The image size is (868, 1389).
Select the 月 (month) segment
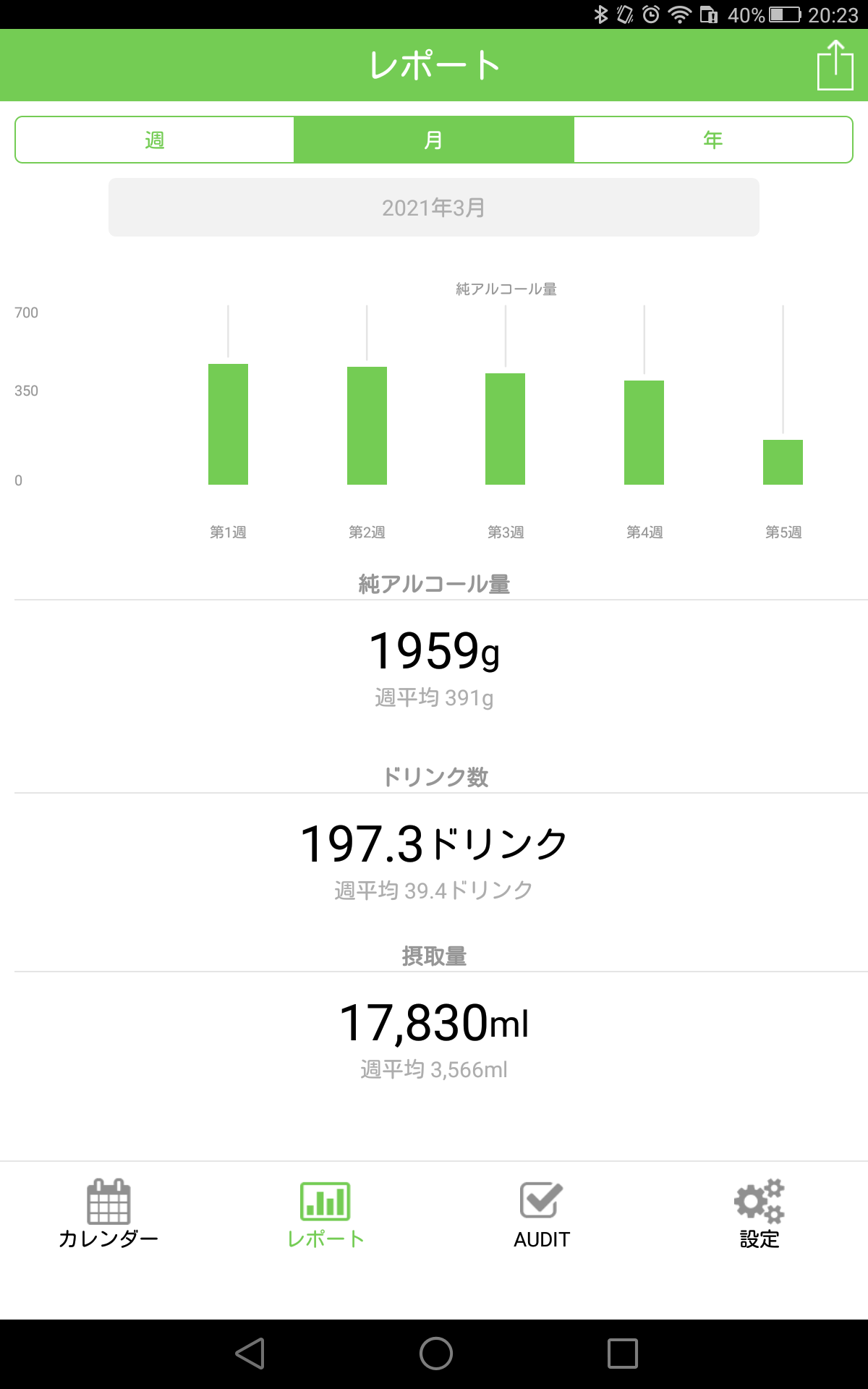tap(434, 140)
